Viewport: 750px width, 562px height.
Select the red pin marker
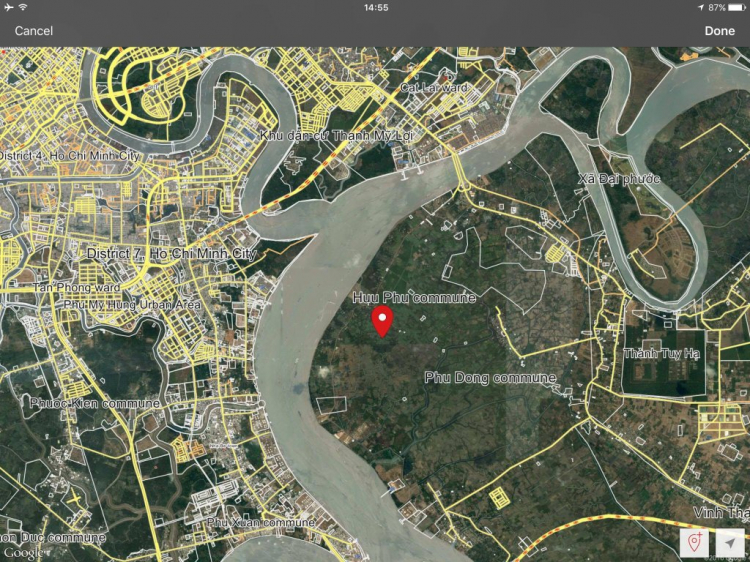point(383,321)
